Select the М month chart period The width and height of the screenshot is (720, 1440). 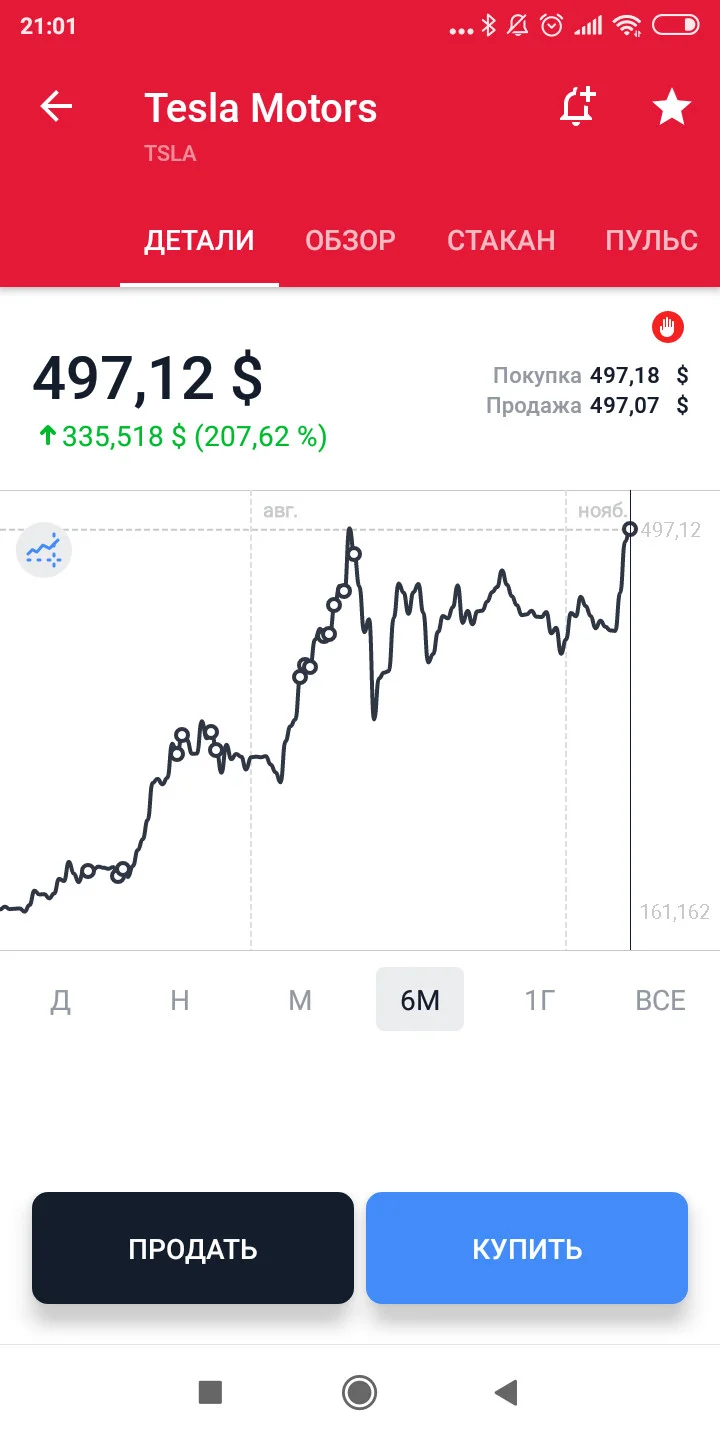(x=300, y=1000)
